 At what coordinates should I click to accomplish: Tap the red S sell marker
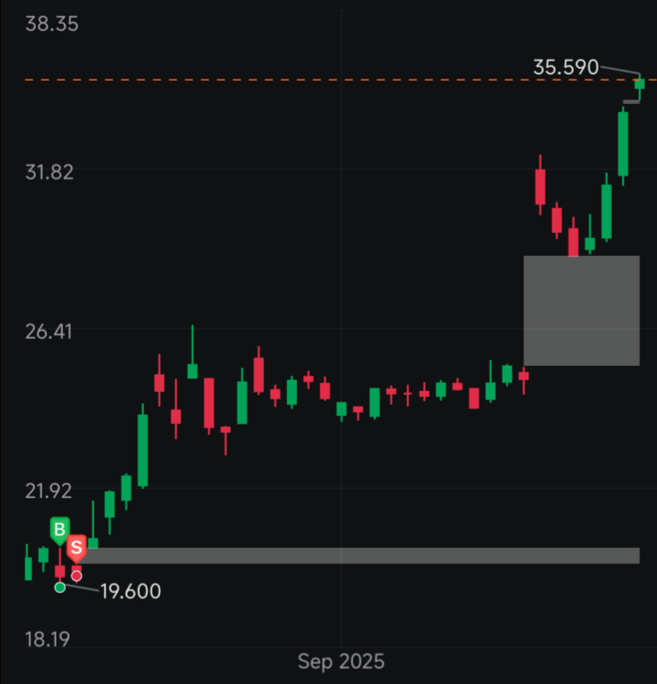(x=77, y=548)
